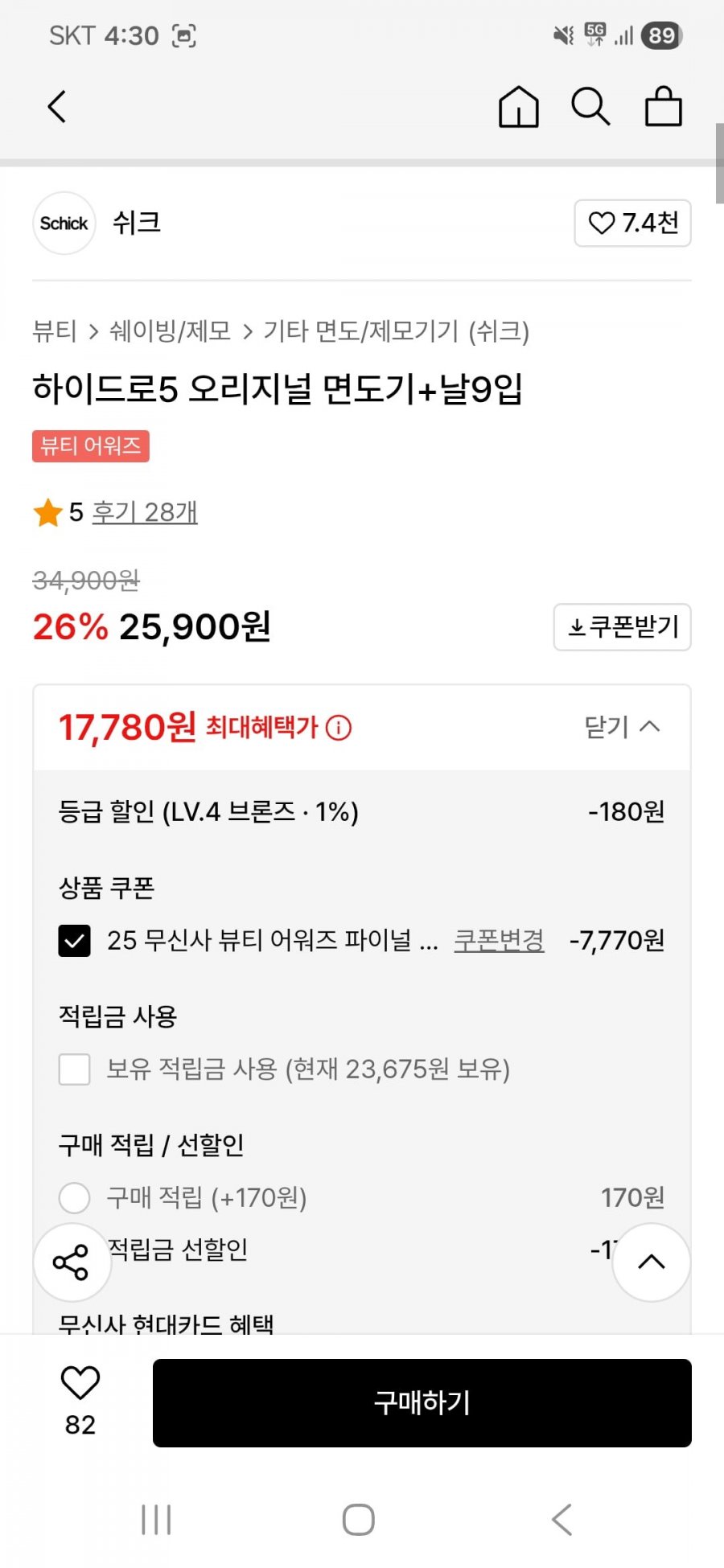Show info about 최대혜택가

[339, 729]
